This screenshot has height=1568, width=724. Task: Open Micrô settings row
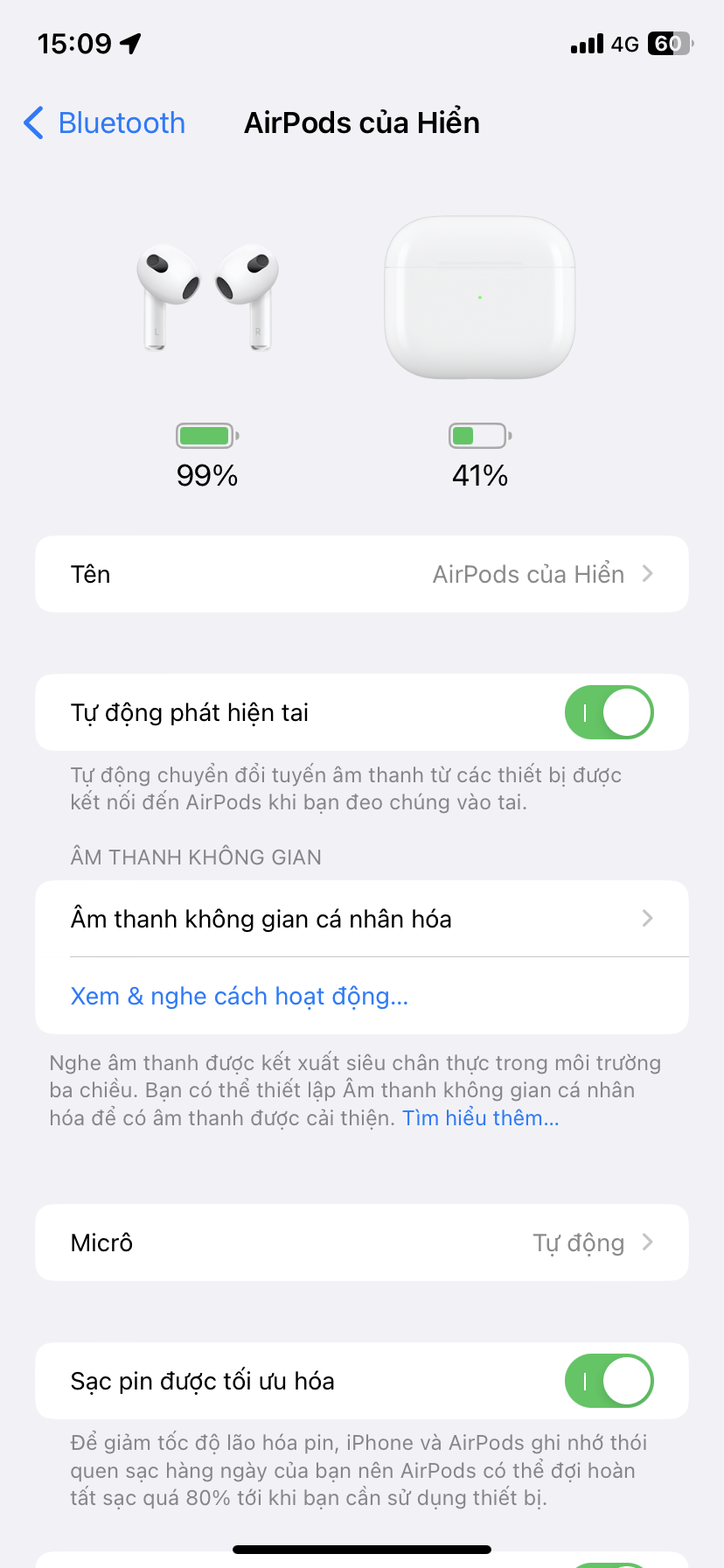[x=362, y=1242]
